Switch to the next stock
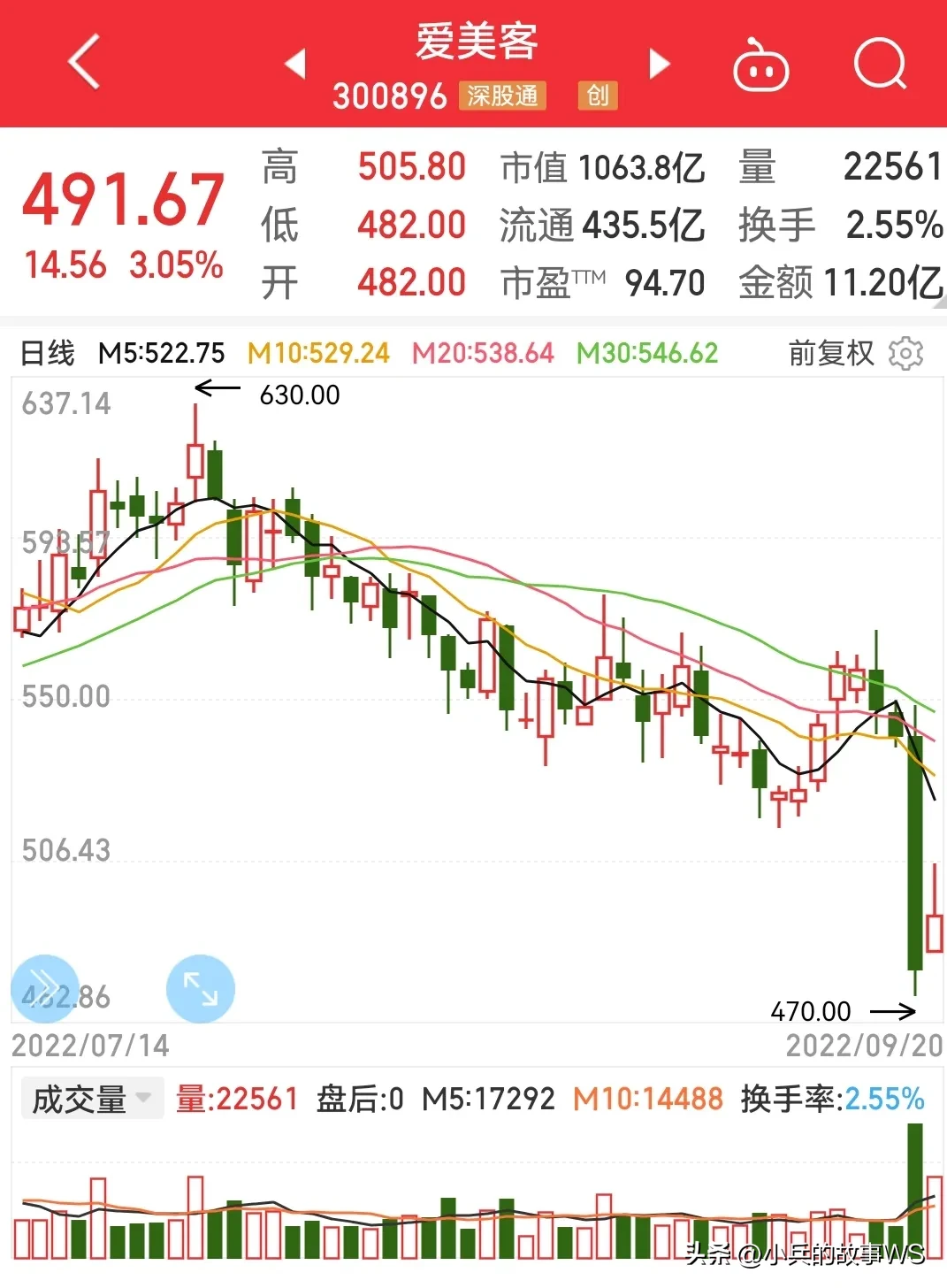 659,64
